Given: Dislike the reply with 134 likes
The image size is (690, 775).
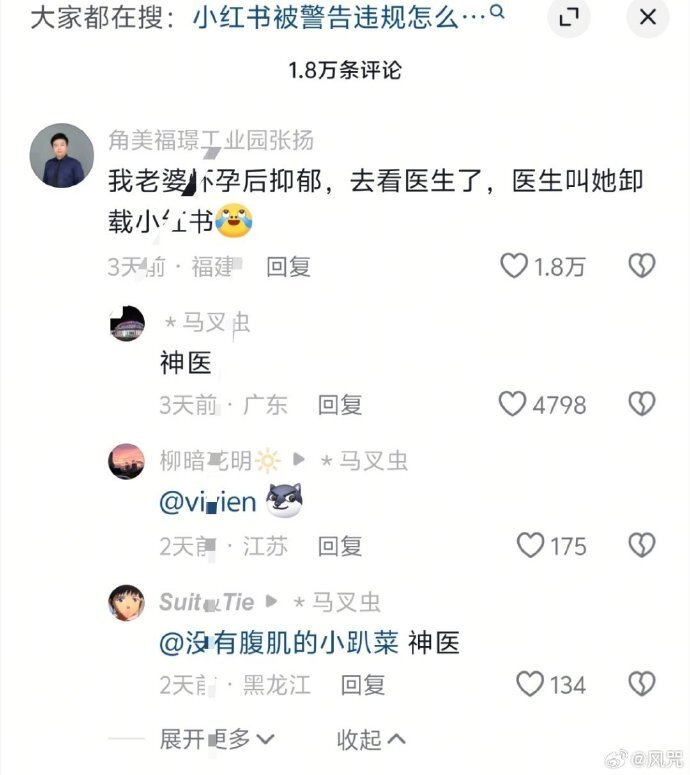Looking at the screenshot, I should tap(640, 685).
